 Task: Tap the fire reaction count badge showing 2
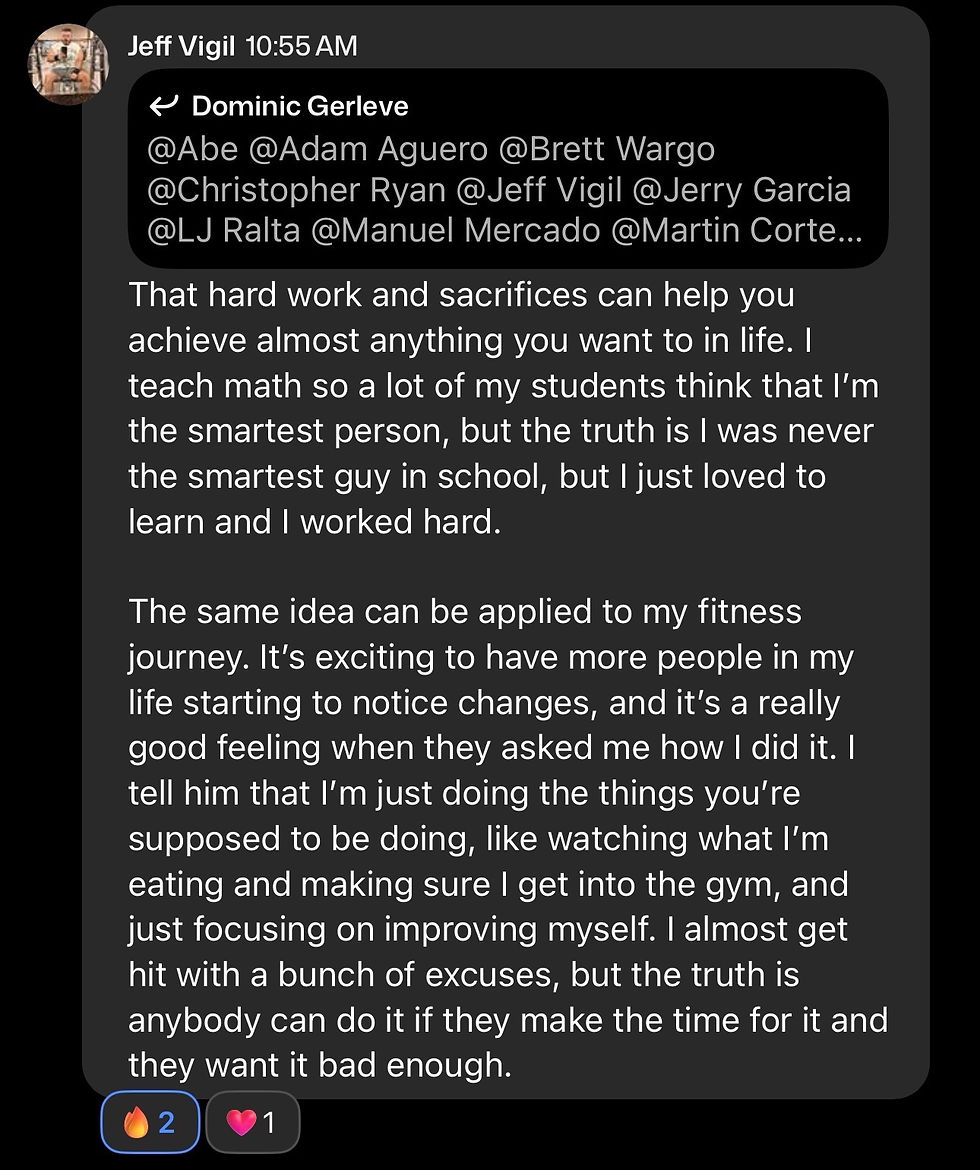pyautogui.click(x=148, y=1121)
